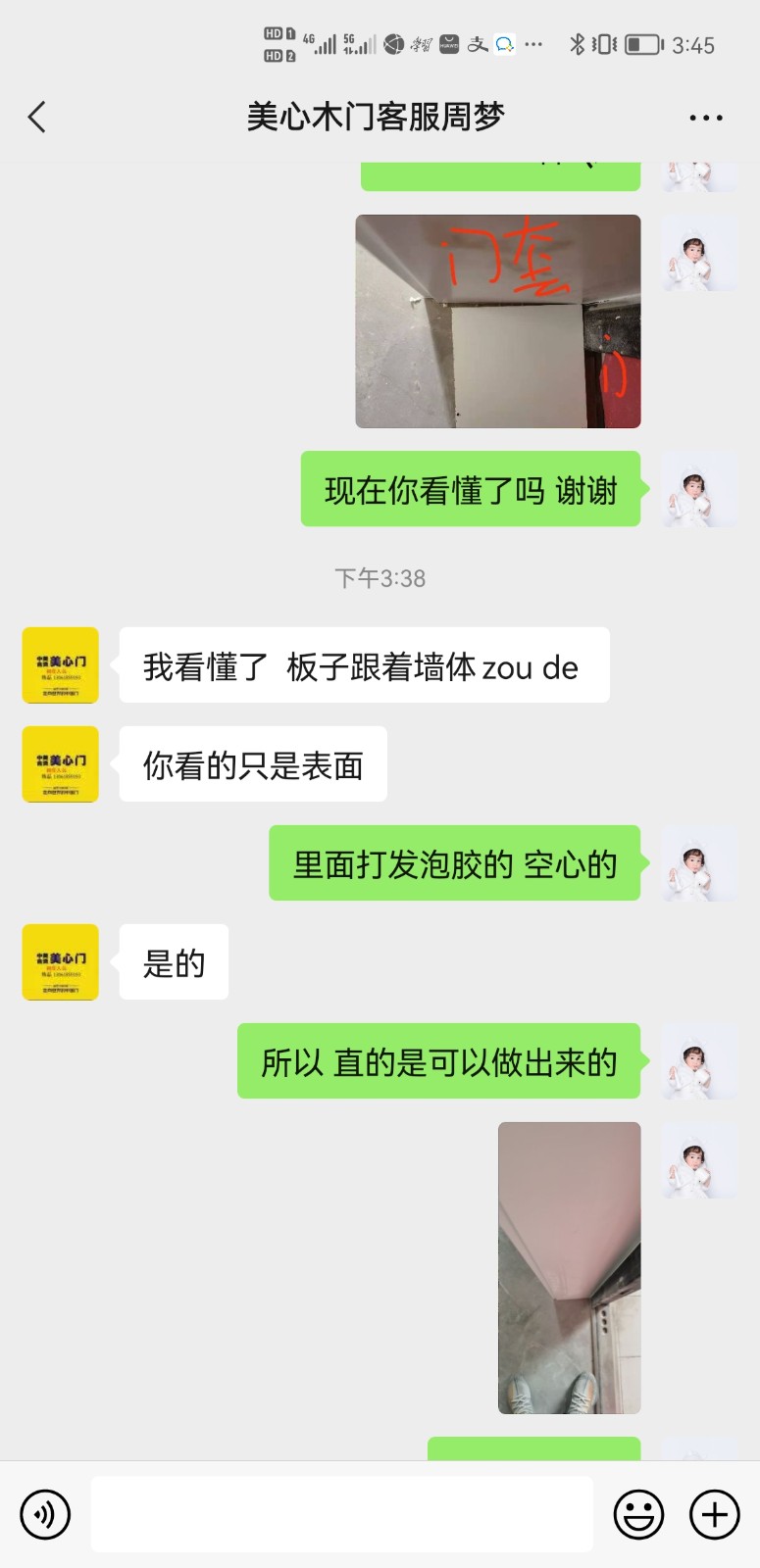Image resolution: width=760 pixels, height=1568 pixels.
Task: Open the sender avatar beside 我看懂了
Action: 61,665
